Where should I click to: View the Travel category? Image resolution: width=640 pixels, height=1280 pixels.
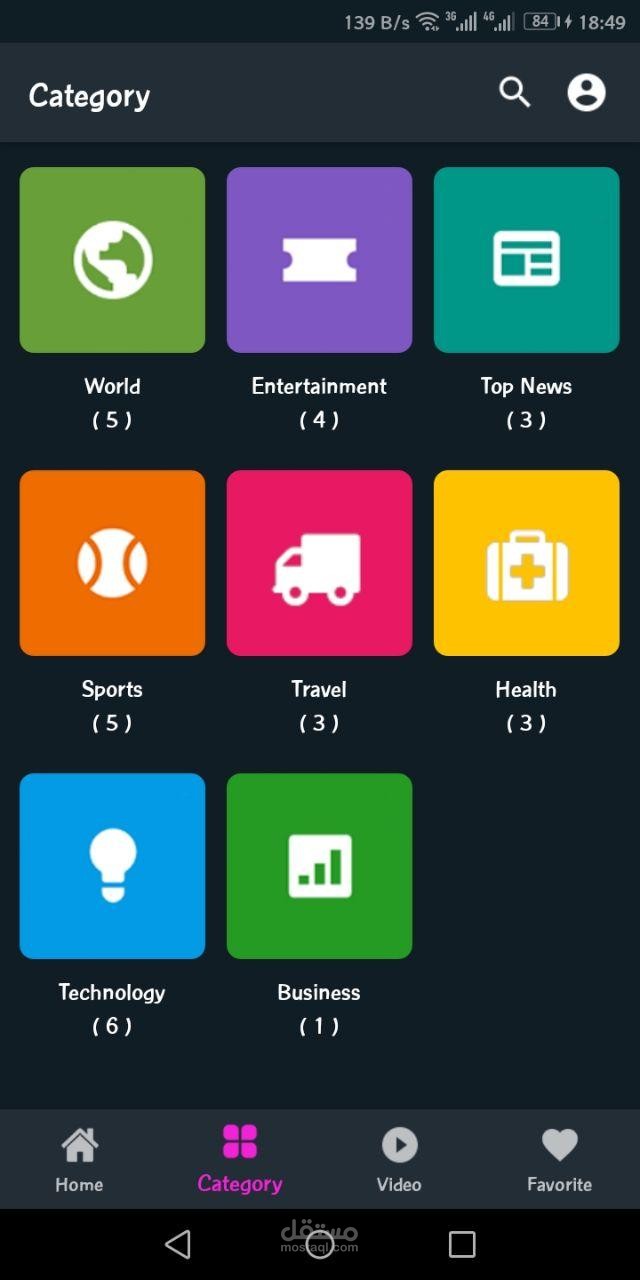coord(319,563)
